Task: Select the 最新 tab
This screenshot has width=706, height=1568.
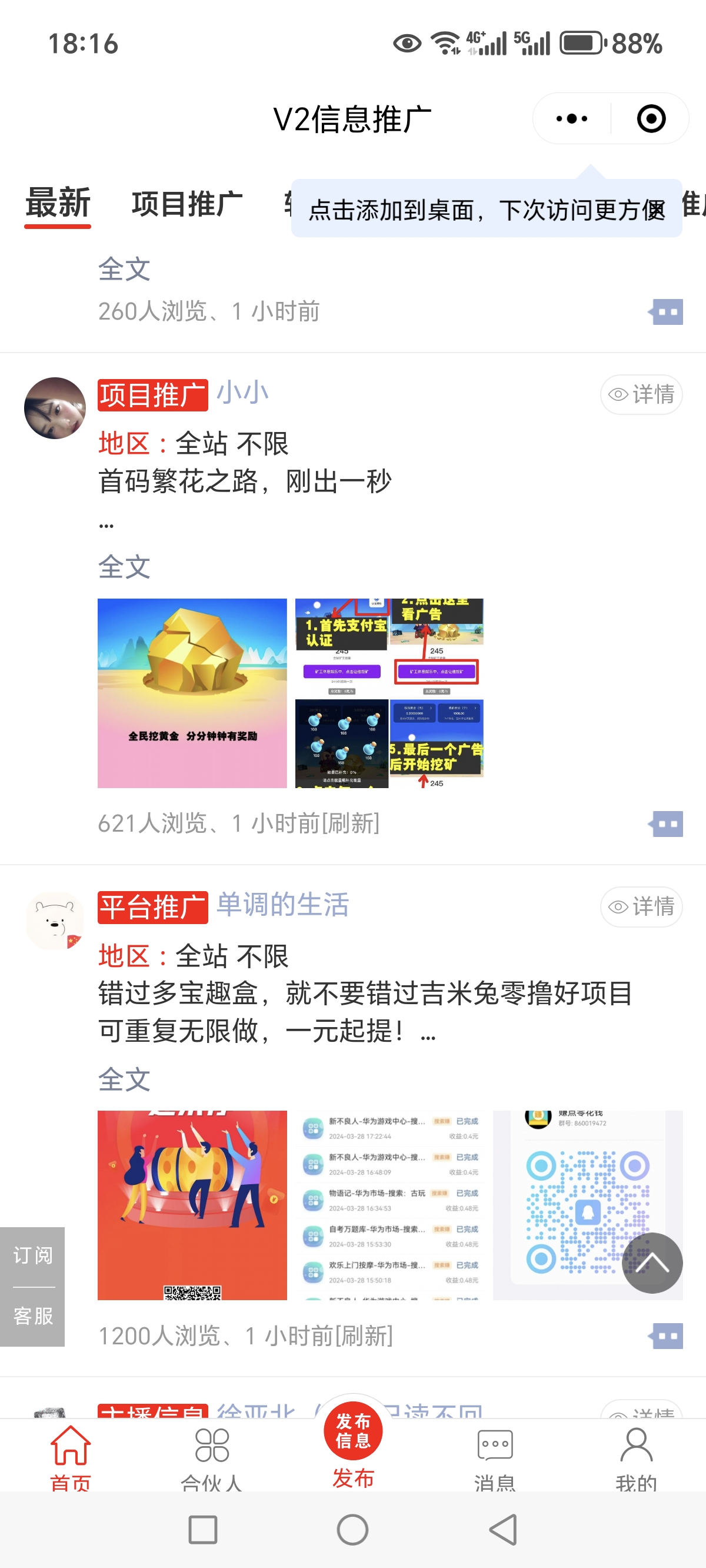Action: [58, 204]
